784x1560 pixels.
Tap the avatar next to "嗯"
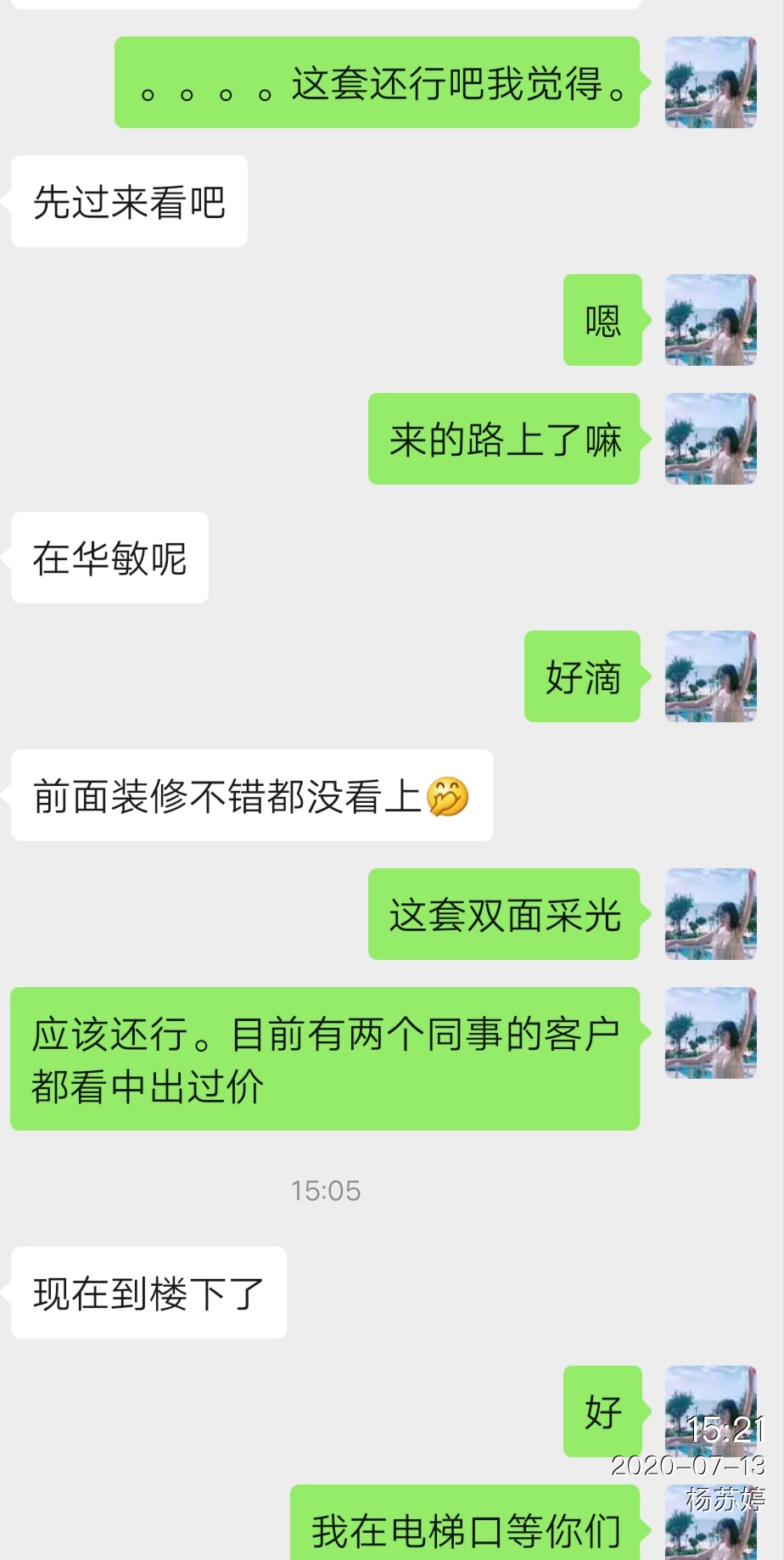click(710, 320)
